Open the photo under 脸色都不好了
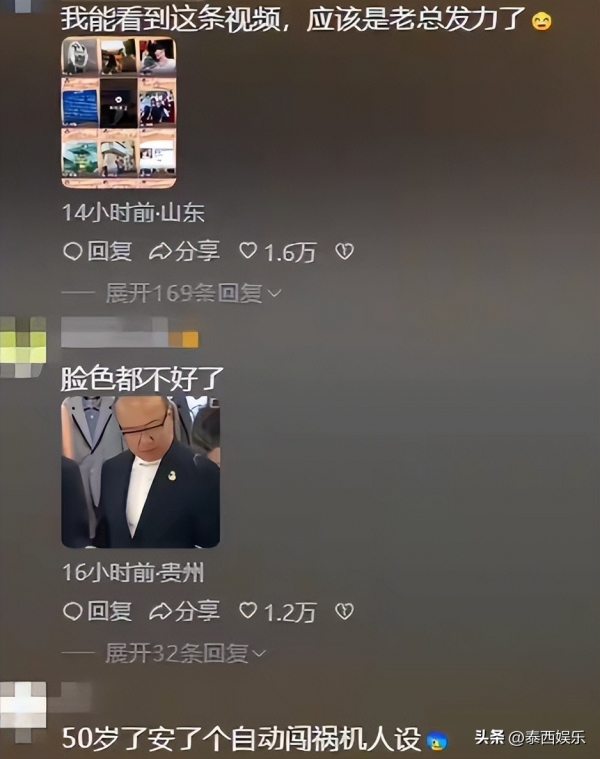 tap(140, 472)
